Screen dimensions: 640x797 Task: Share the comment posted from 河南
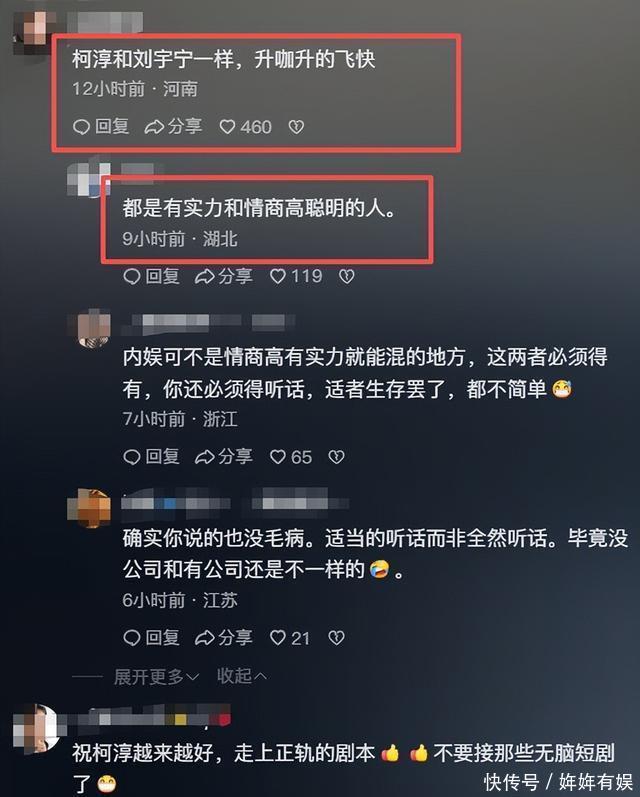point(173,127)
